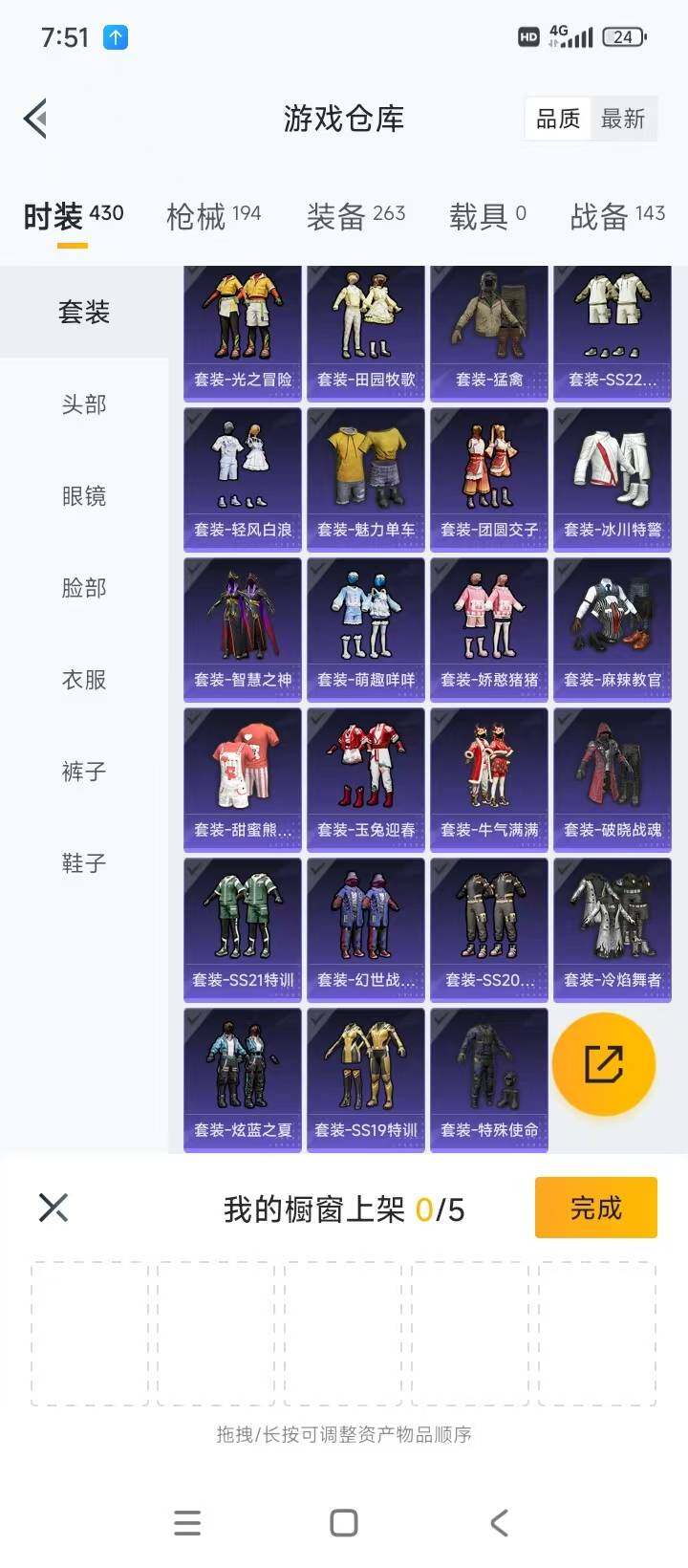
Task: Switch sorting to 最新
Action: [623, 120]
